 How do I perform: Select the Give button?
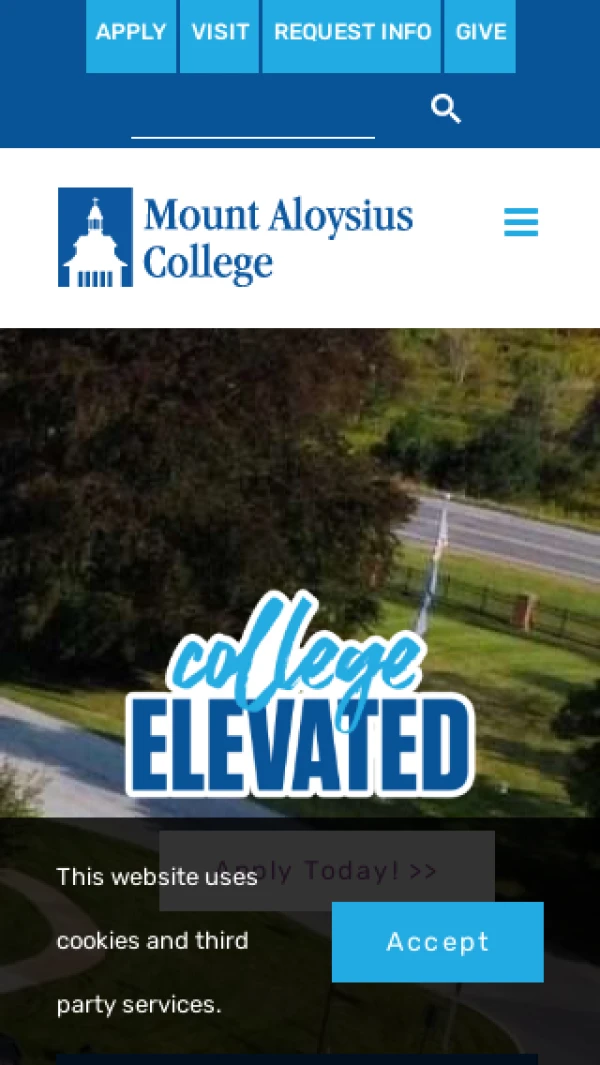click(x=480, y=33)
